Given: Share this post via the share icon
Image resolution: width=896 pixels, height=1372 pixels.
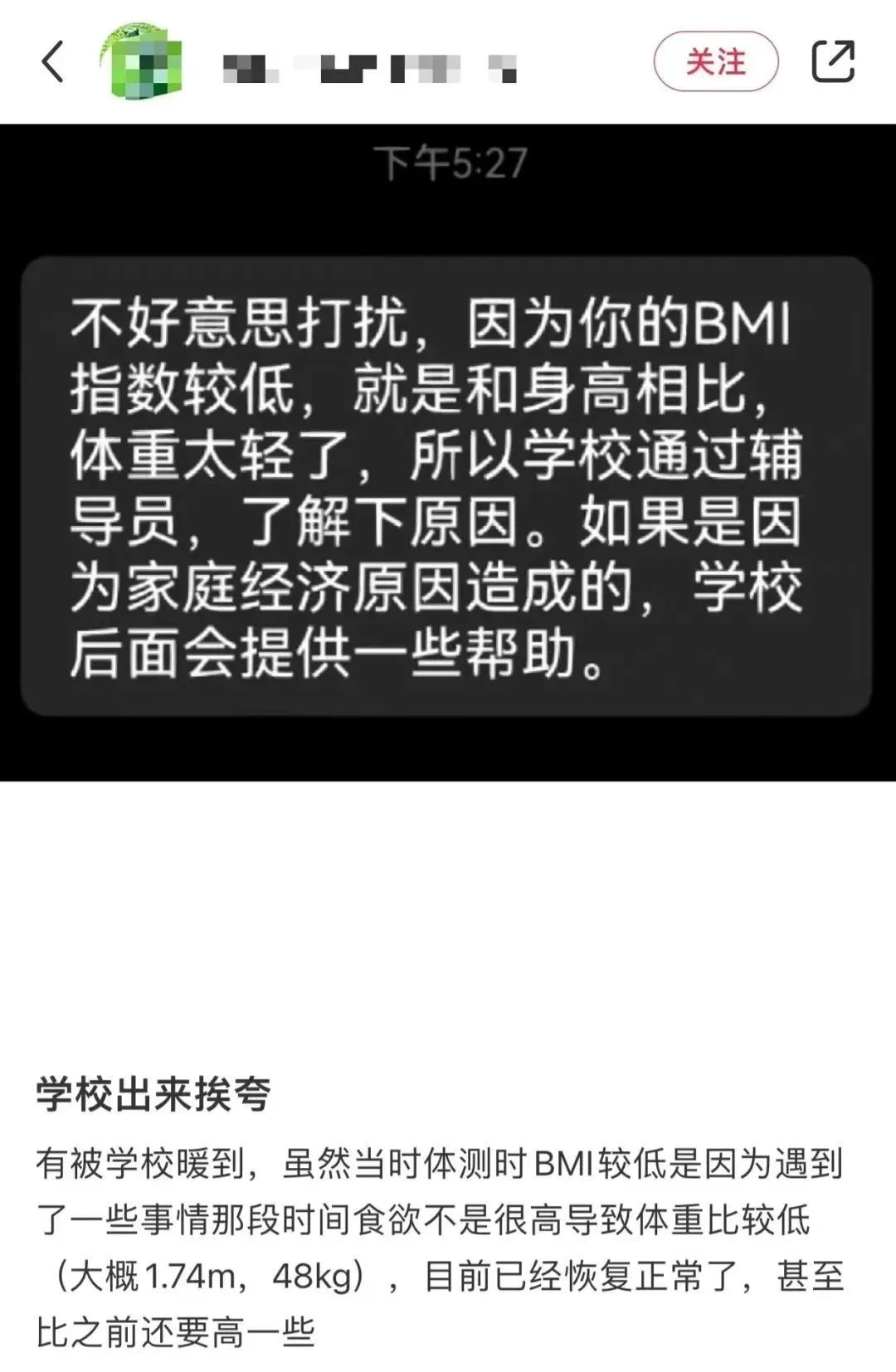Looking at the screenshot, I should (x=832, y=62).
